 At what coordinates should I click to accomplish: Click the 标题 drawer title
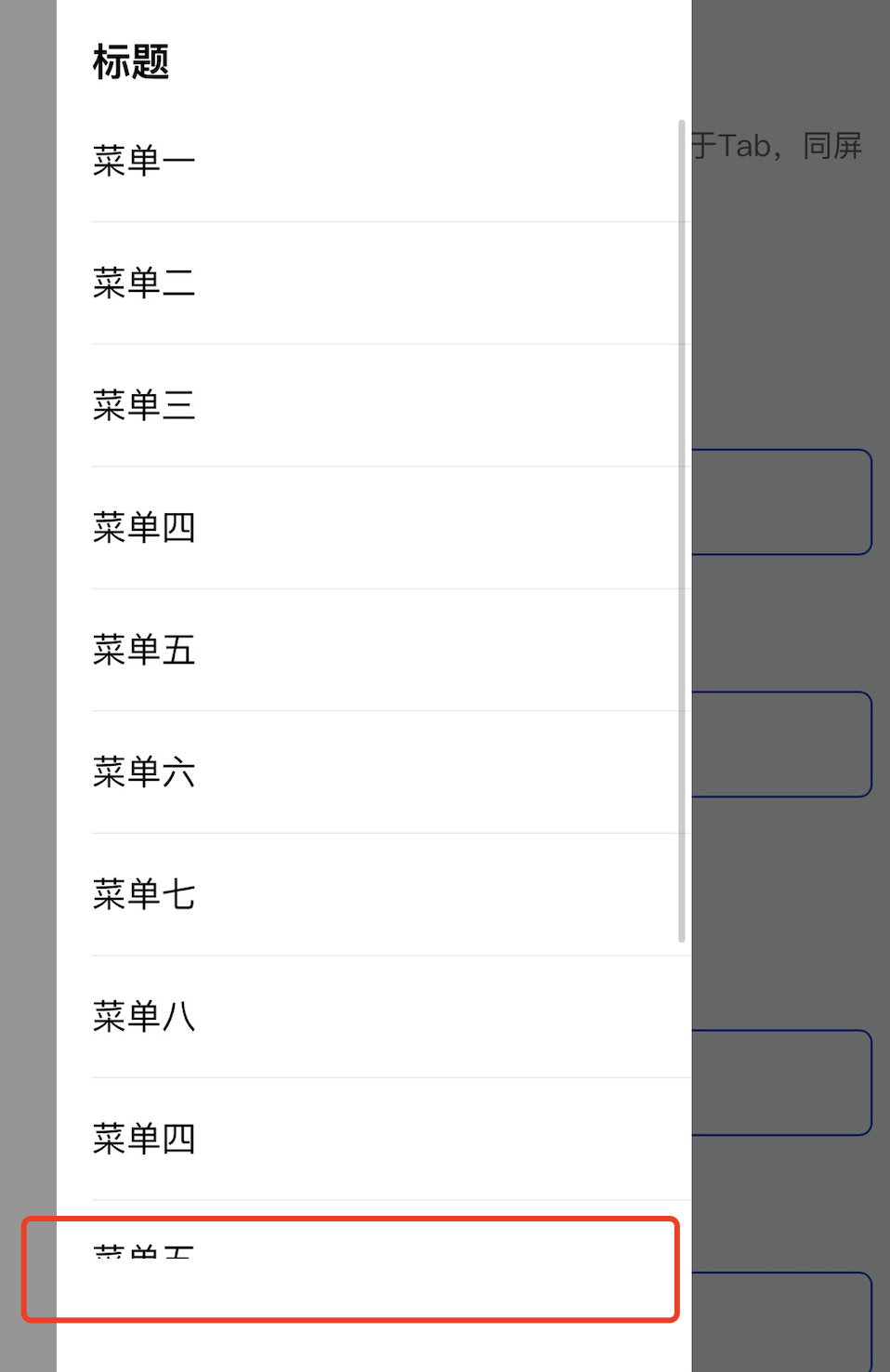click(x=130, y=61)
